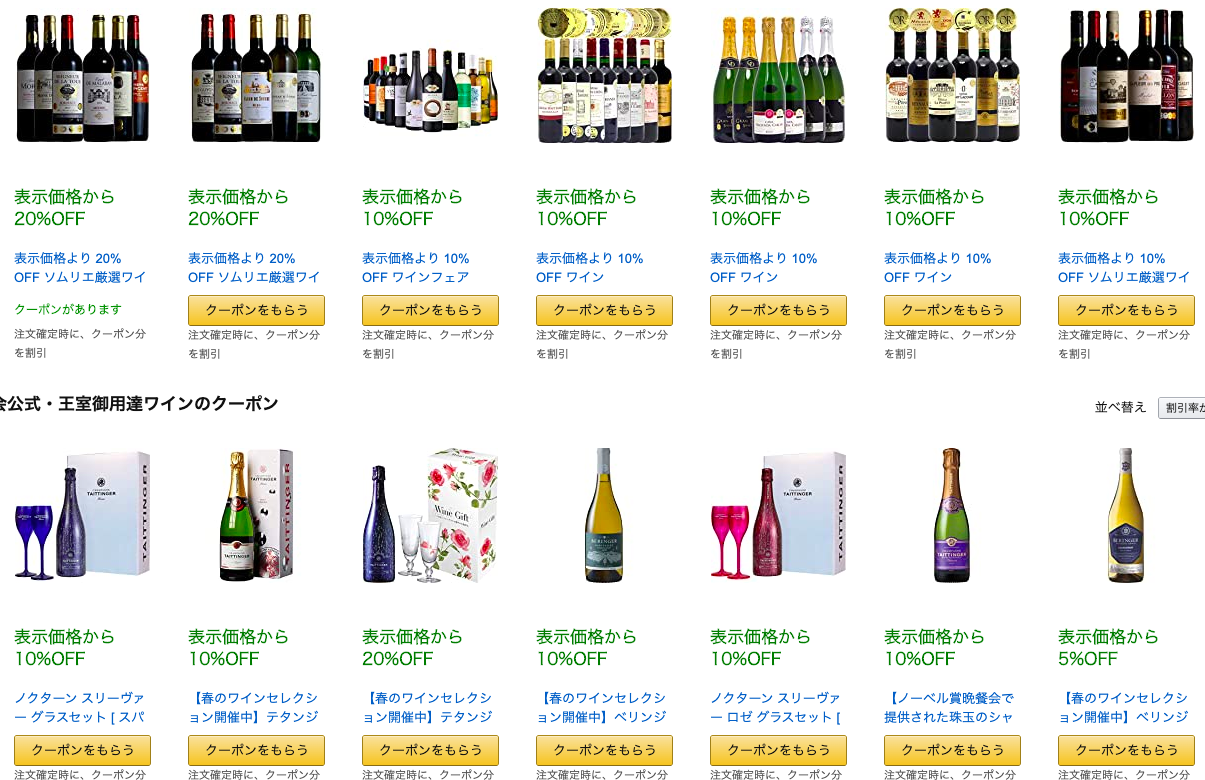Open the sort dropdown next to 並べ替え
The image size is (1205, 780).
pos(1182,408)
